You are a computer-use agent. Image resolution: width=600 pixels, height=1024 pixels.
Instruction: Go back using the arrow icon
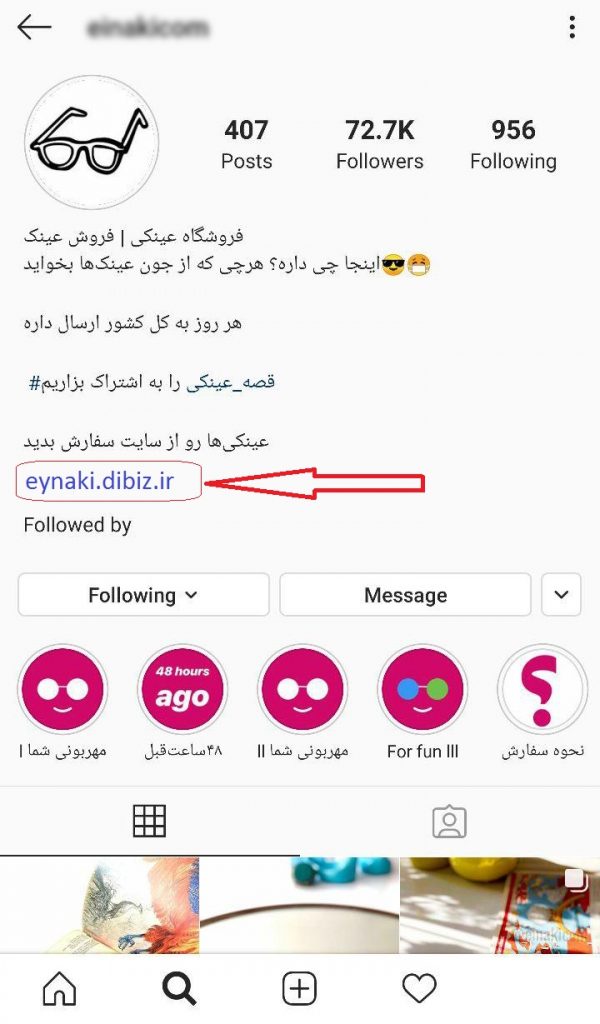point(34,27)
